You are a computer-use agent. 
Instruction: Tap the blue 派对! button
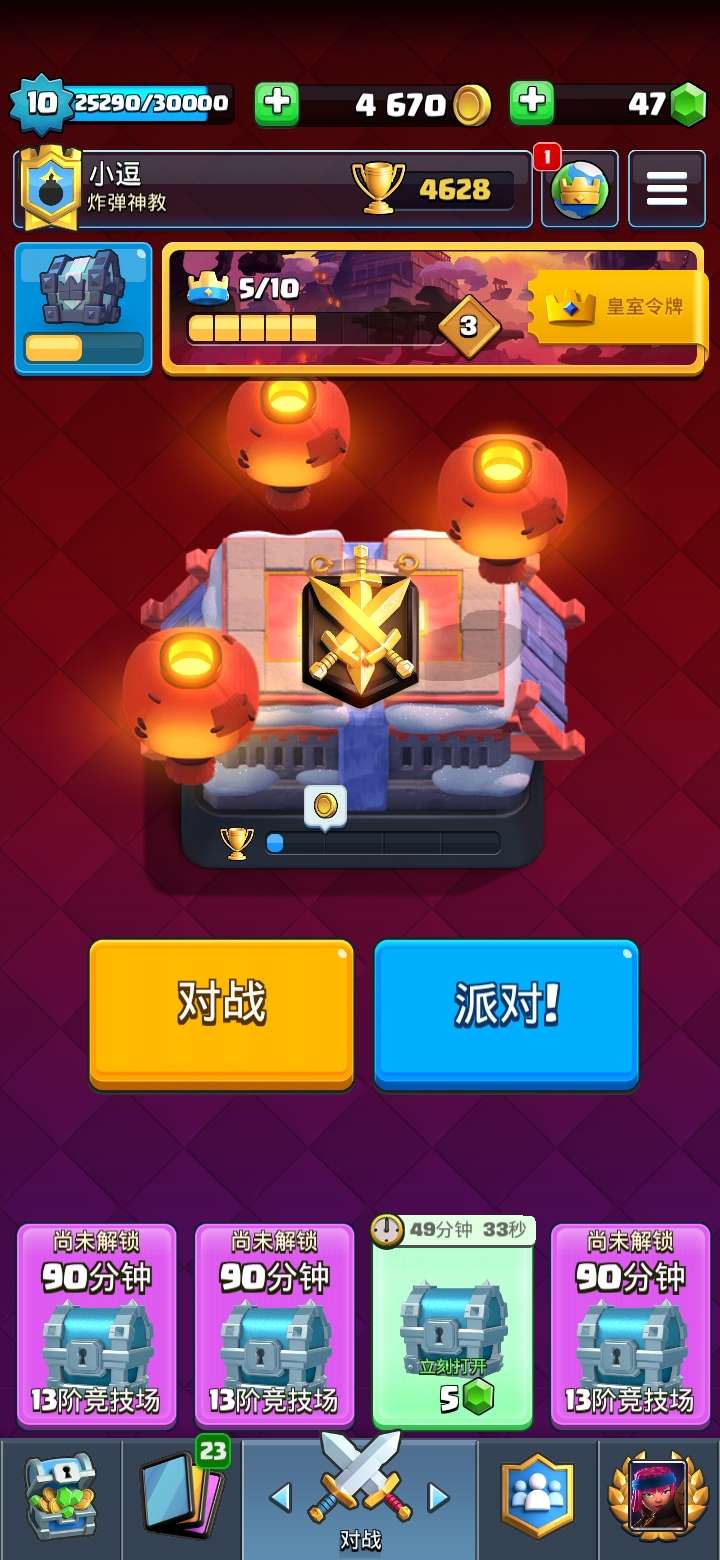click(x=506, y=1012)
